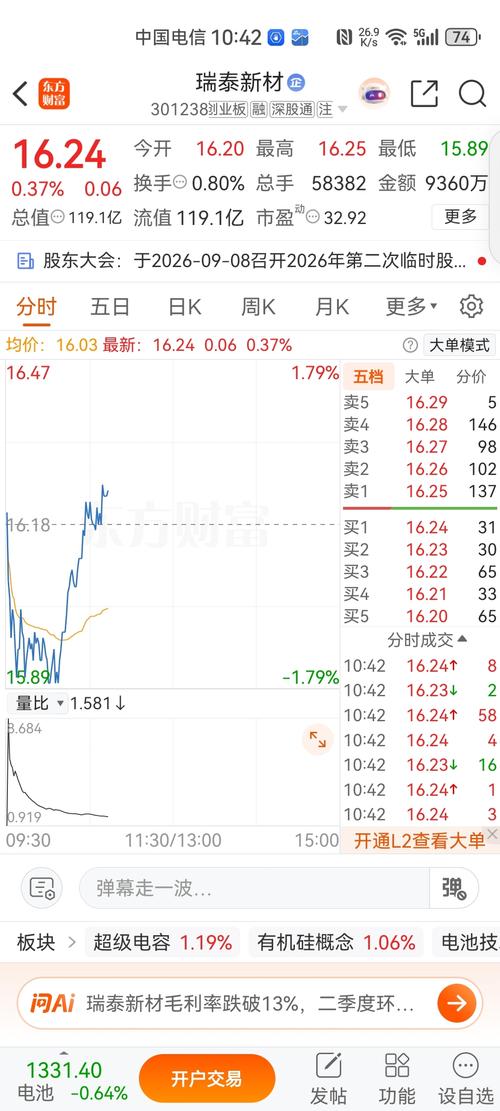Tap the 更多 button beside 市盈
Image resolution: width=500 pixels, height=1111 pixels.
(461, 217)
